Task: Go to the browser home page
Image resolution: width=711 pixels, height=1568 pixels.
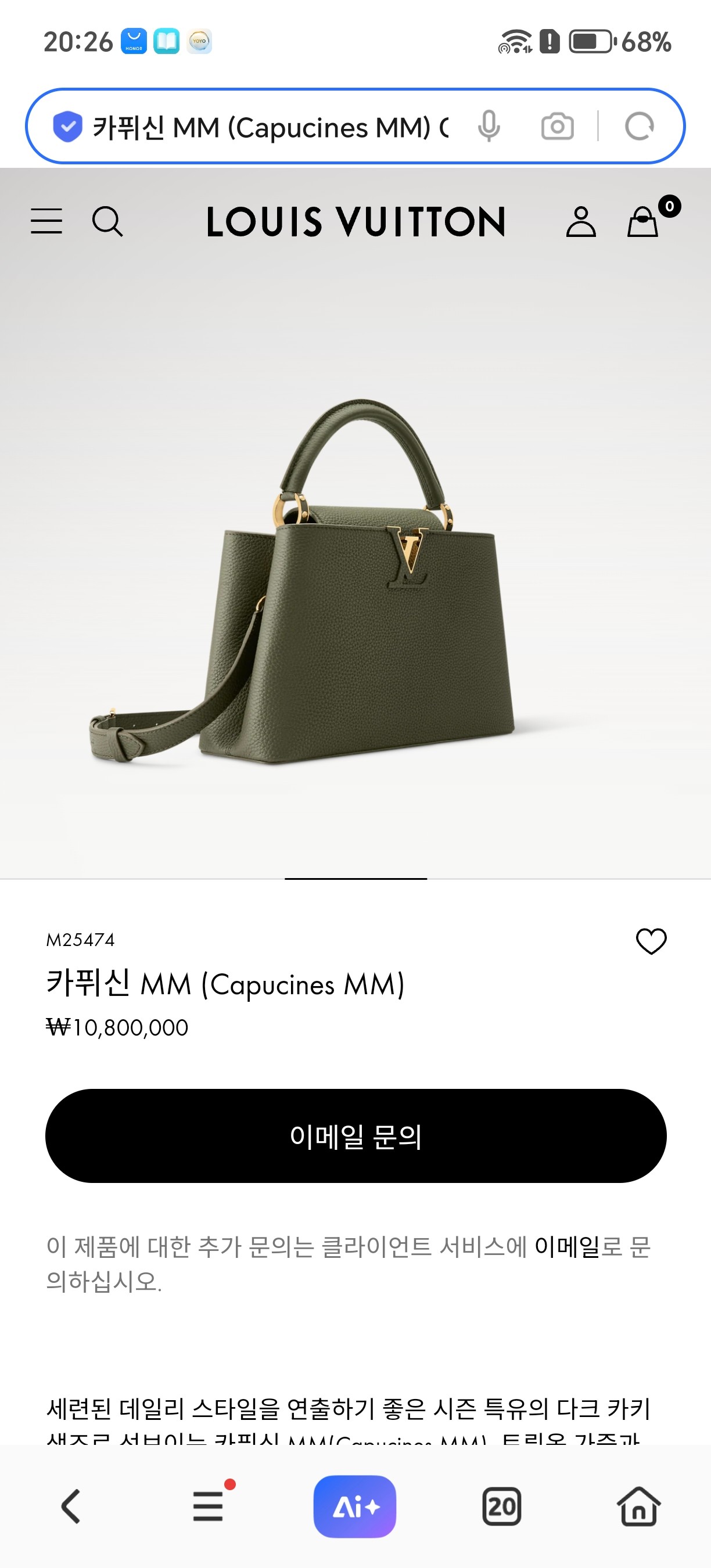Action: [638, 1506]
